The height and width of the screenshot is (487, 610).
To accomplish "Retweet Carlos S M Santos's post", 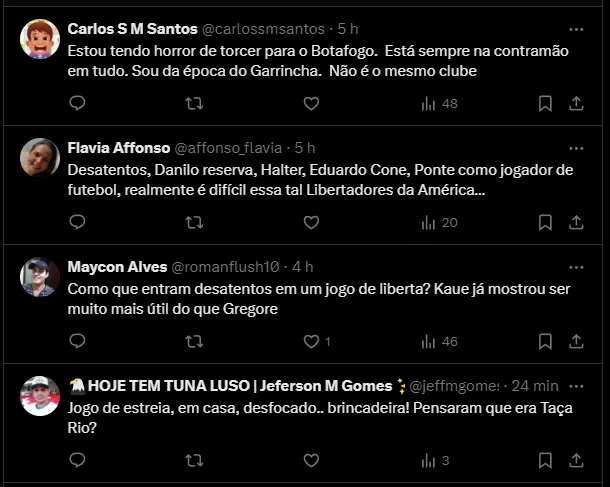I will coord(195,103).
